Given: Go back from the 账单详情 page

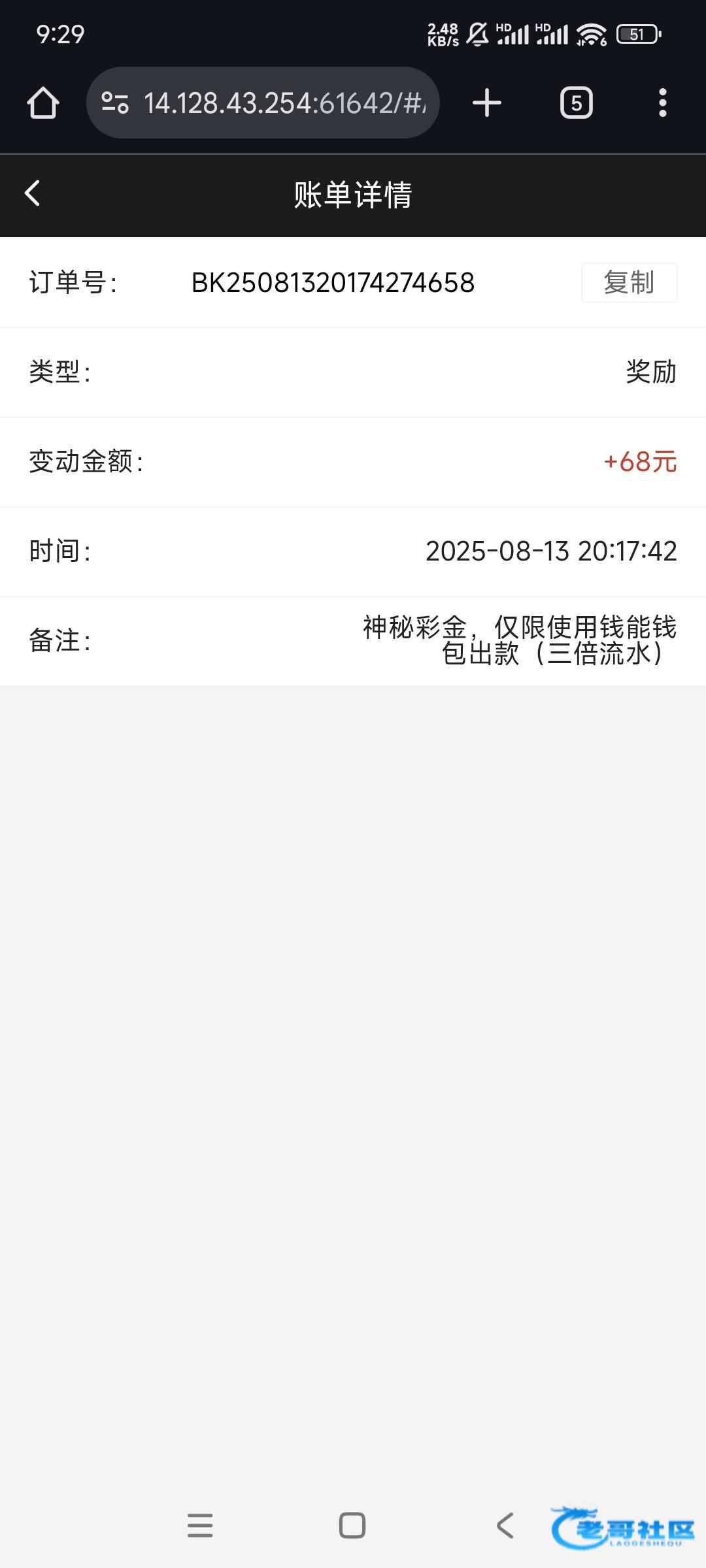Looking at the screenshot, I should click(x=32, y=193).
